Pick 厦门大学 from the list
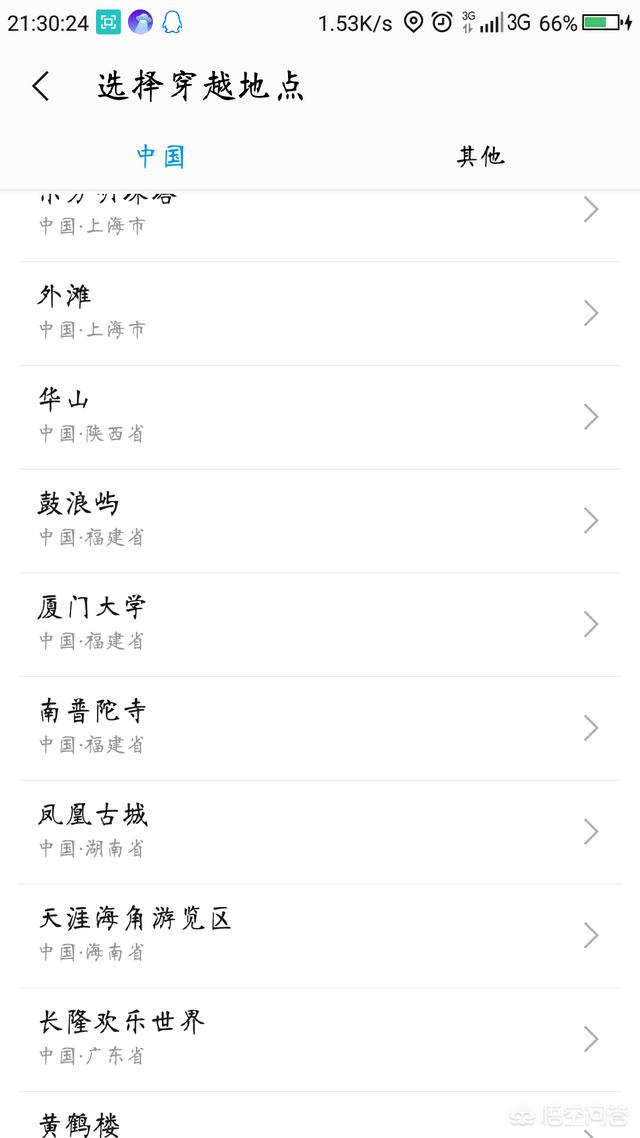Image resolution: width=640 pixels, height=1138 pixels. (x=320, y=625)
